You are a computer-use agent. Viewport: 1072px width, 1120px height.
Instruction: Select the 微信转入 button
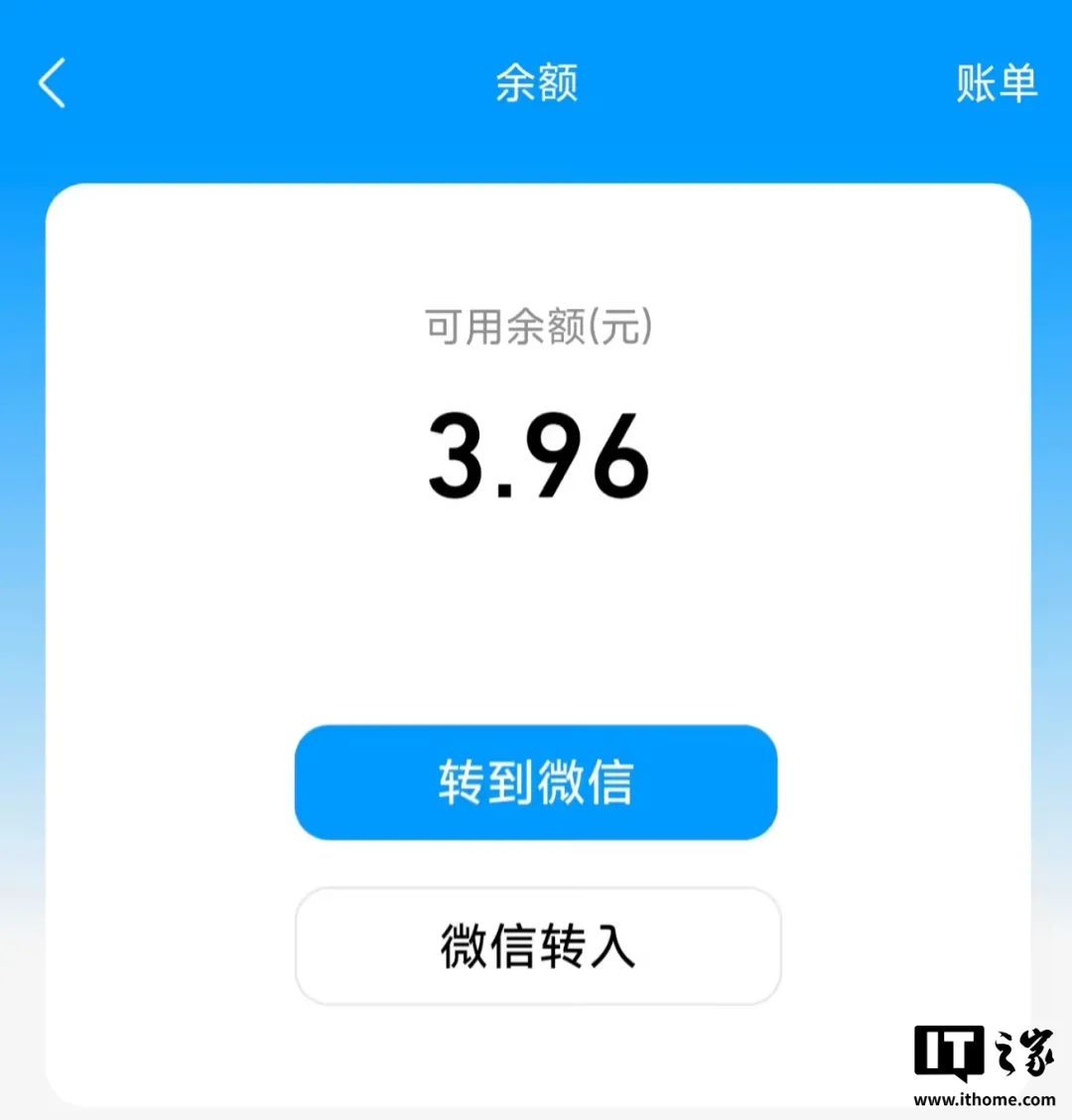tap(538, 945)
